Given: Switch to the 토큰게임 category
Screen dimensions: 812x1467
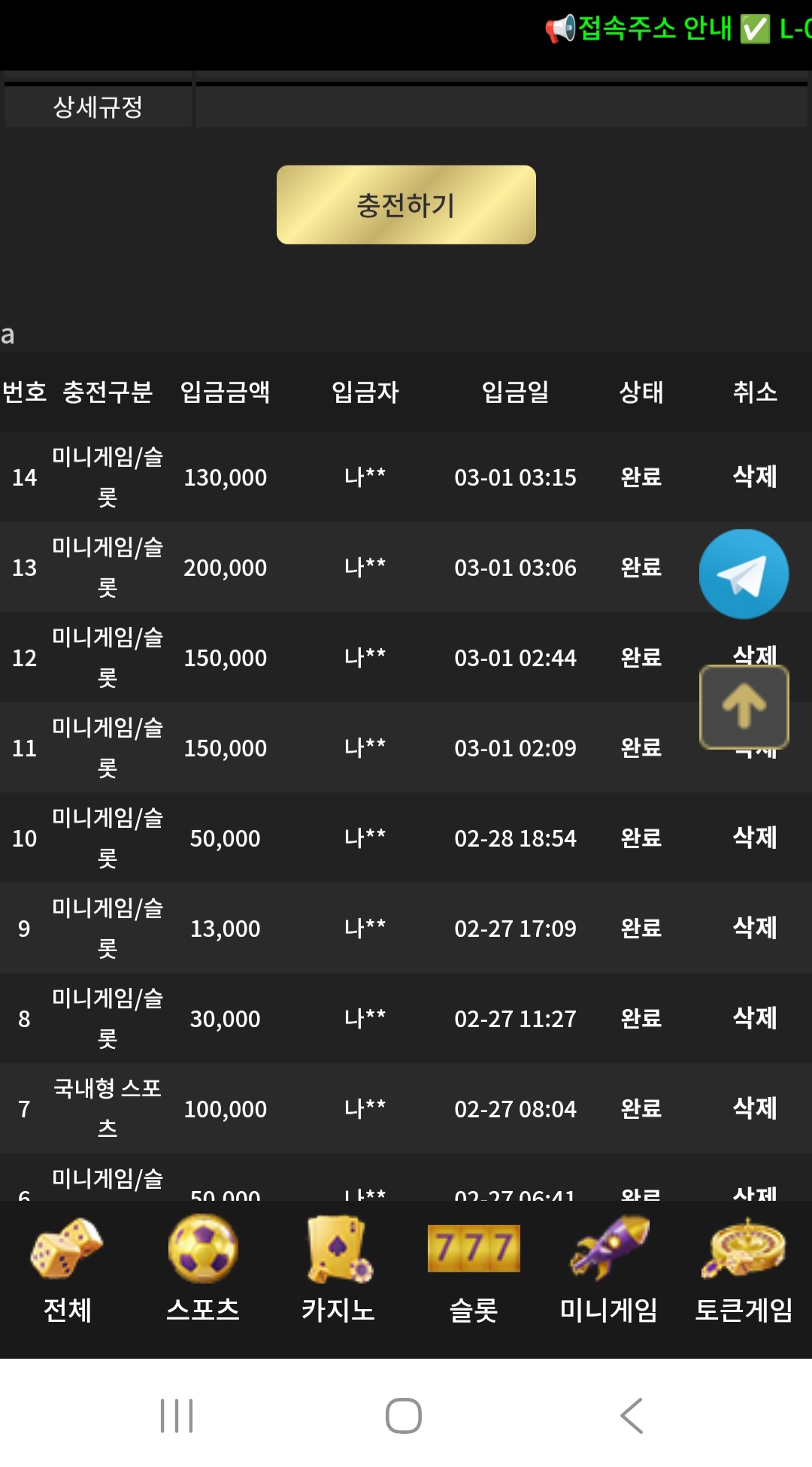Looking at the screenshot, I should 744,1271.
